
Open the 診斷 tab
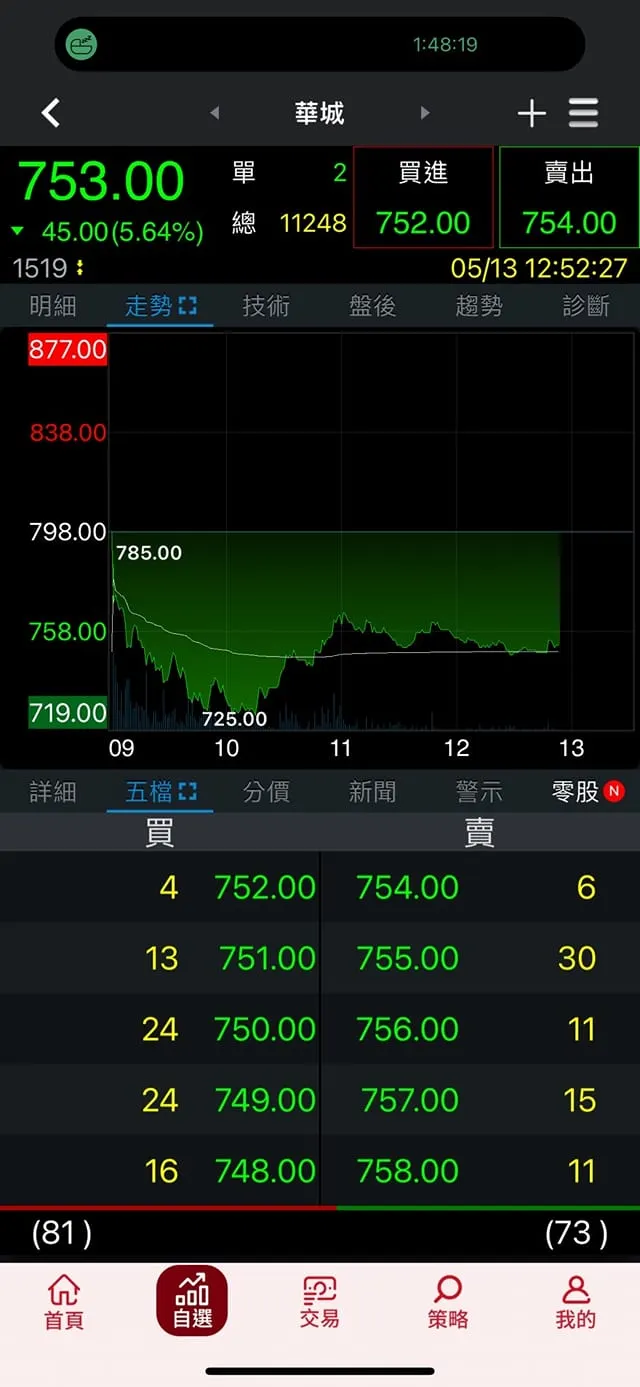pyautogui.click(x=586, y=306)
